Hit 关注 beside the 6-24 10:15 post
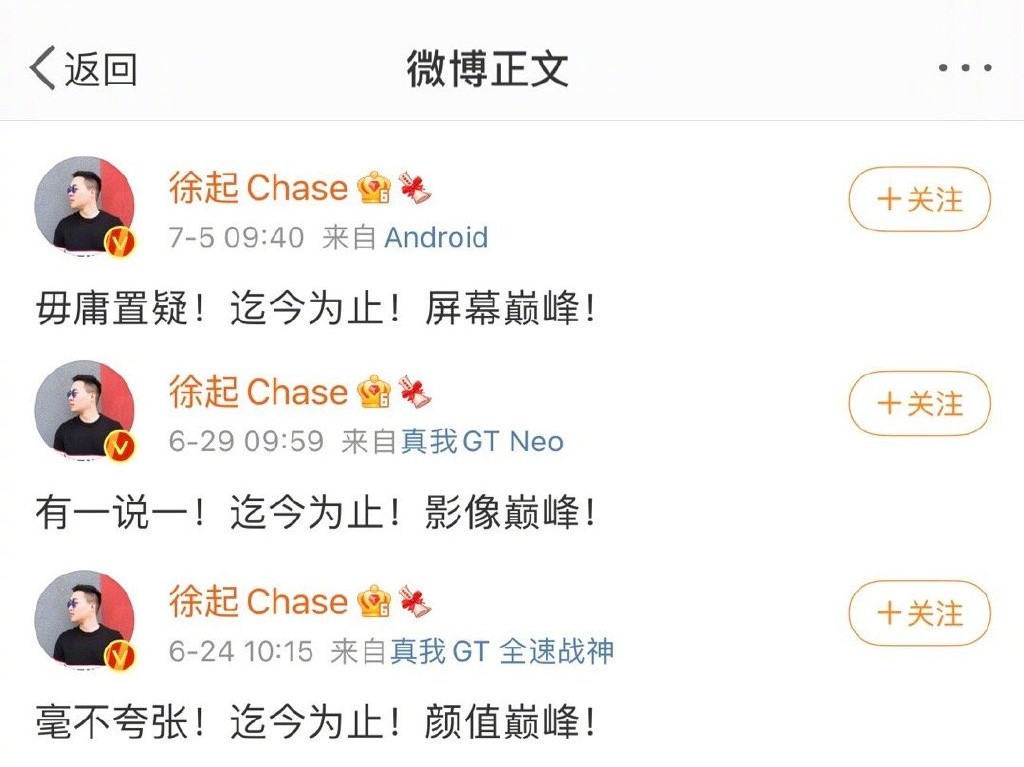The height and width of the screenshot is (767, 1024). point(919,613)
